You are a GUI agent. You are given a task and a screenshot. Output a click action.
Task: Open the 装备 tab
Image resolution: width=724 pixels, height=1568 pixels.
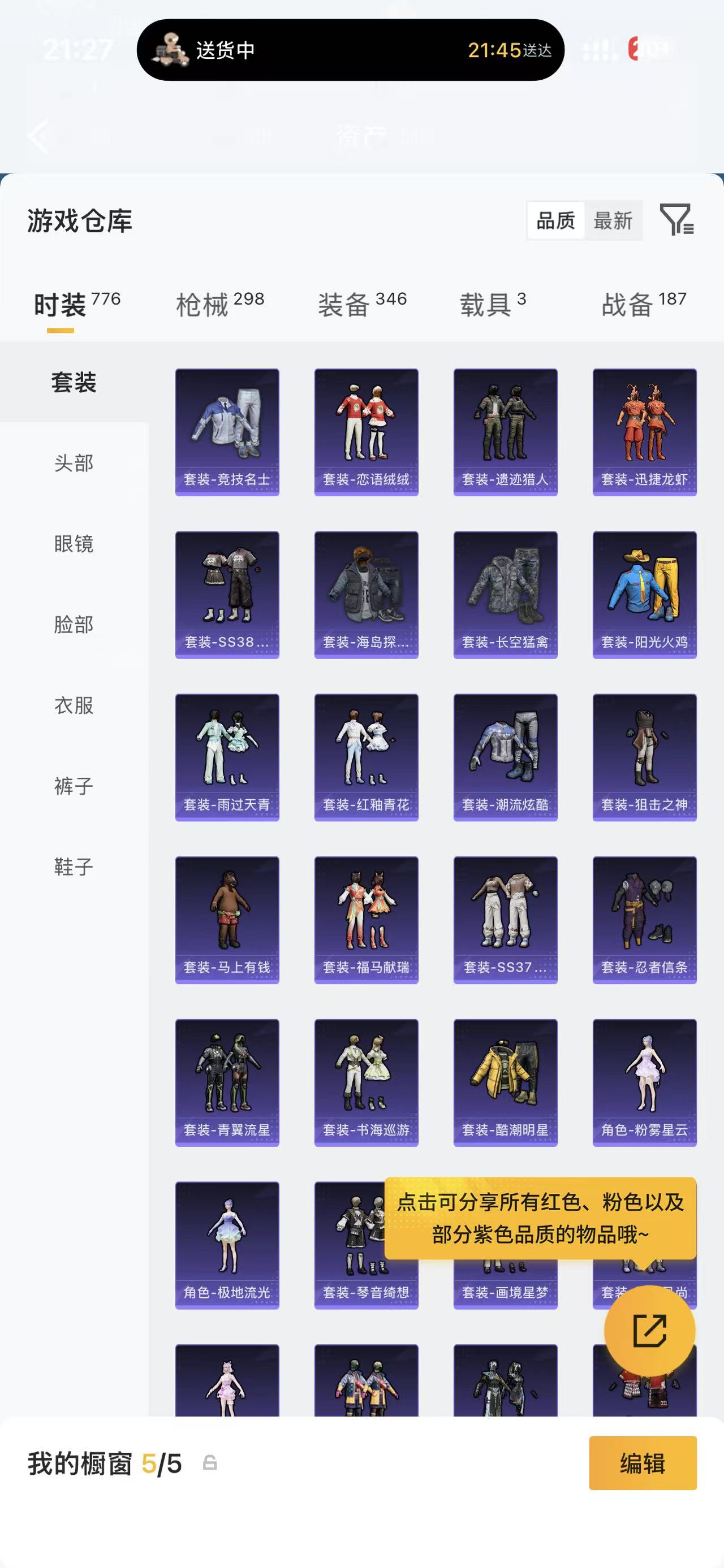pyautogui.click(x=361, y=304)
